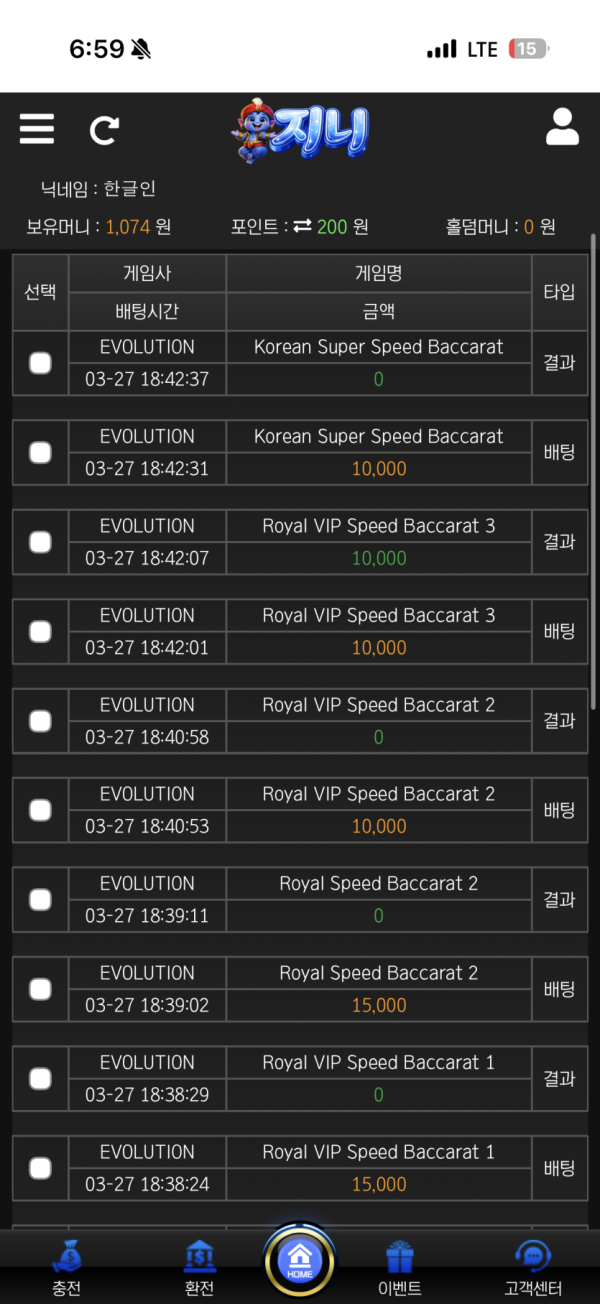
Task: Tap the refresh icon
Action: click(104, 130)
